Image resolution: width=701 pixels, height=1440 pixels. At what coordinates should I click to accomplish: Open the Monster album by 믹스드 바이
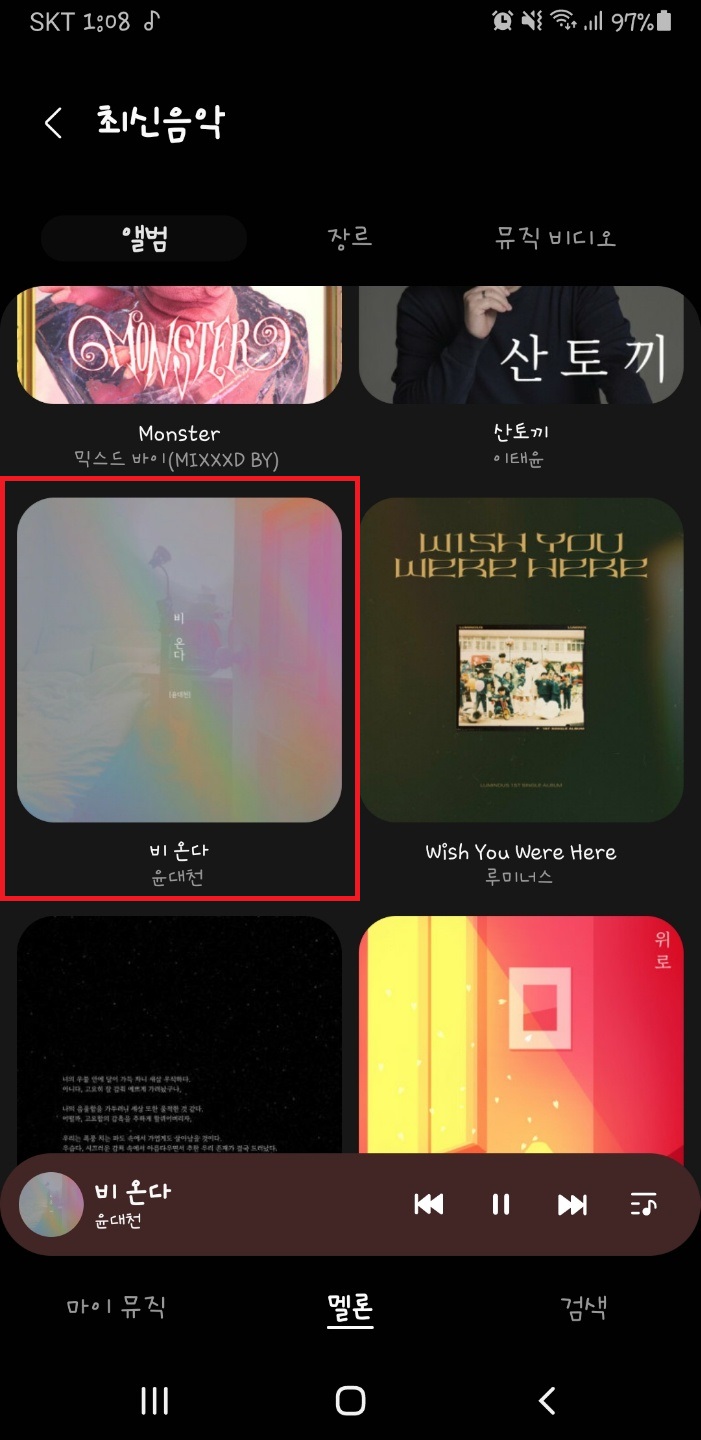click(179, 345)
